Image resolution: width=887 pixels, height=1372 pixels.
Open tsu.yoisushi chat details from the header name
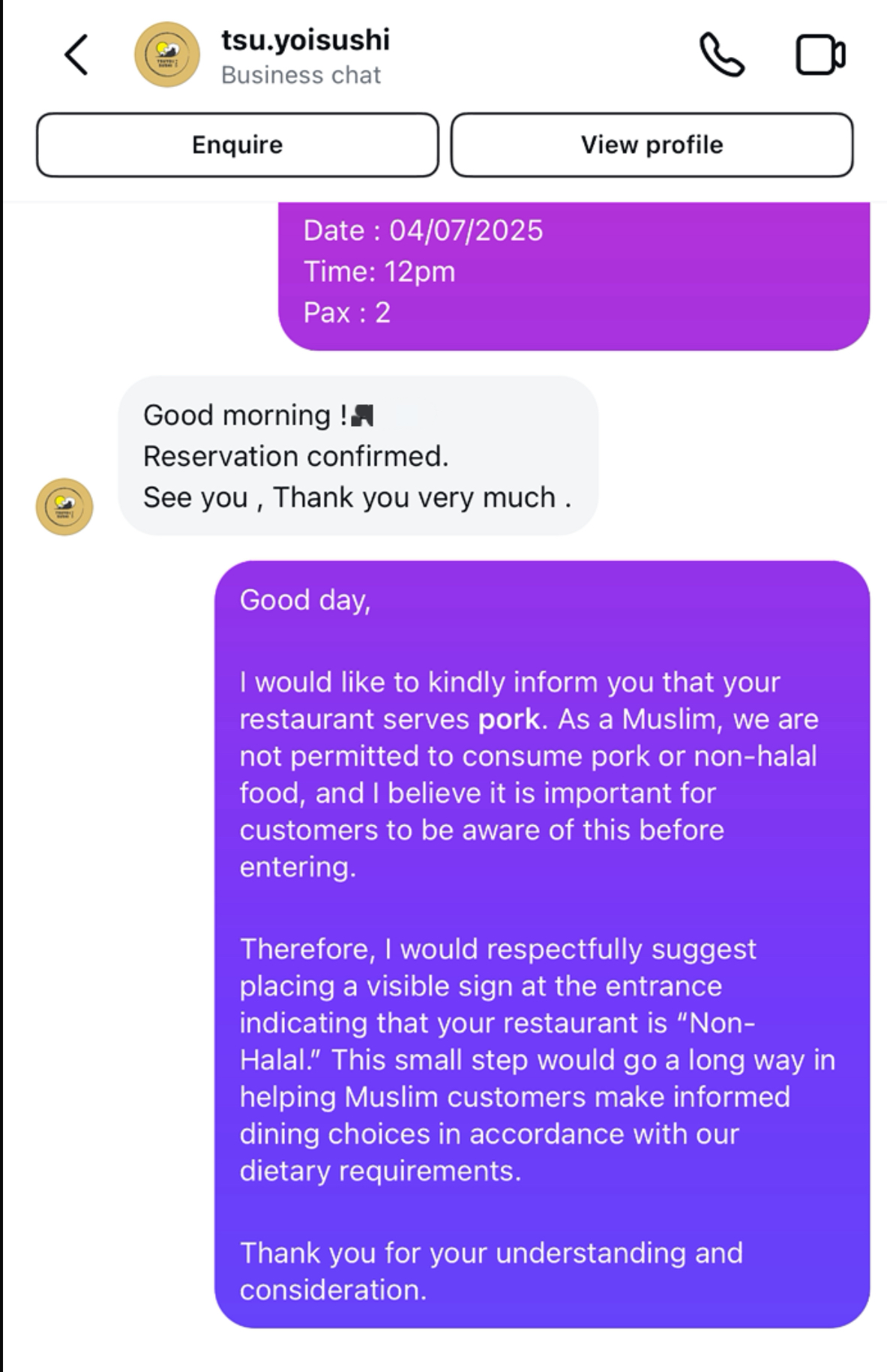[305, 40]
